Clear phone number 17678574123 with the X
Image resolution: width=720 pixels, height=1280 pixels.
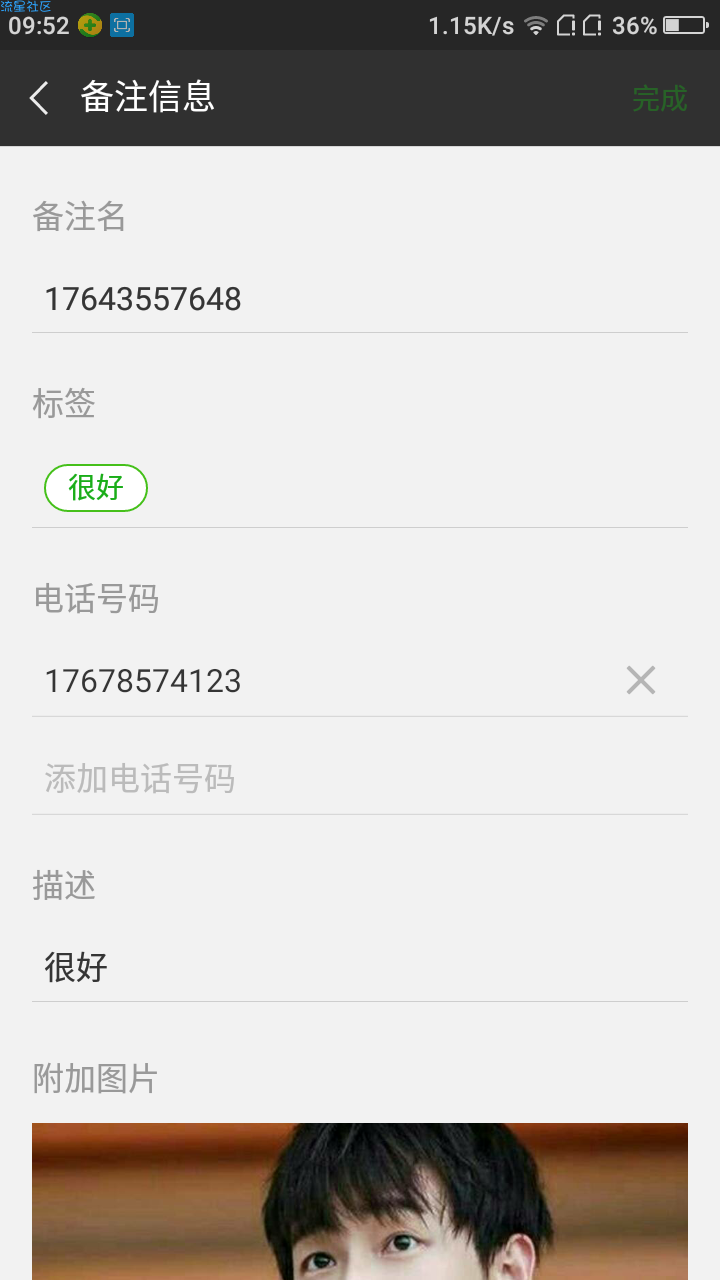click(x=641, y=681)
